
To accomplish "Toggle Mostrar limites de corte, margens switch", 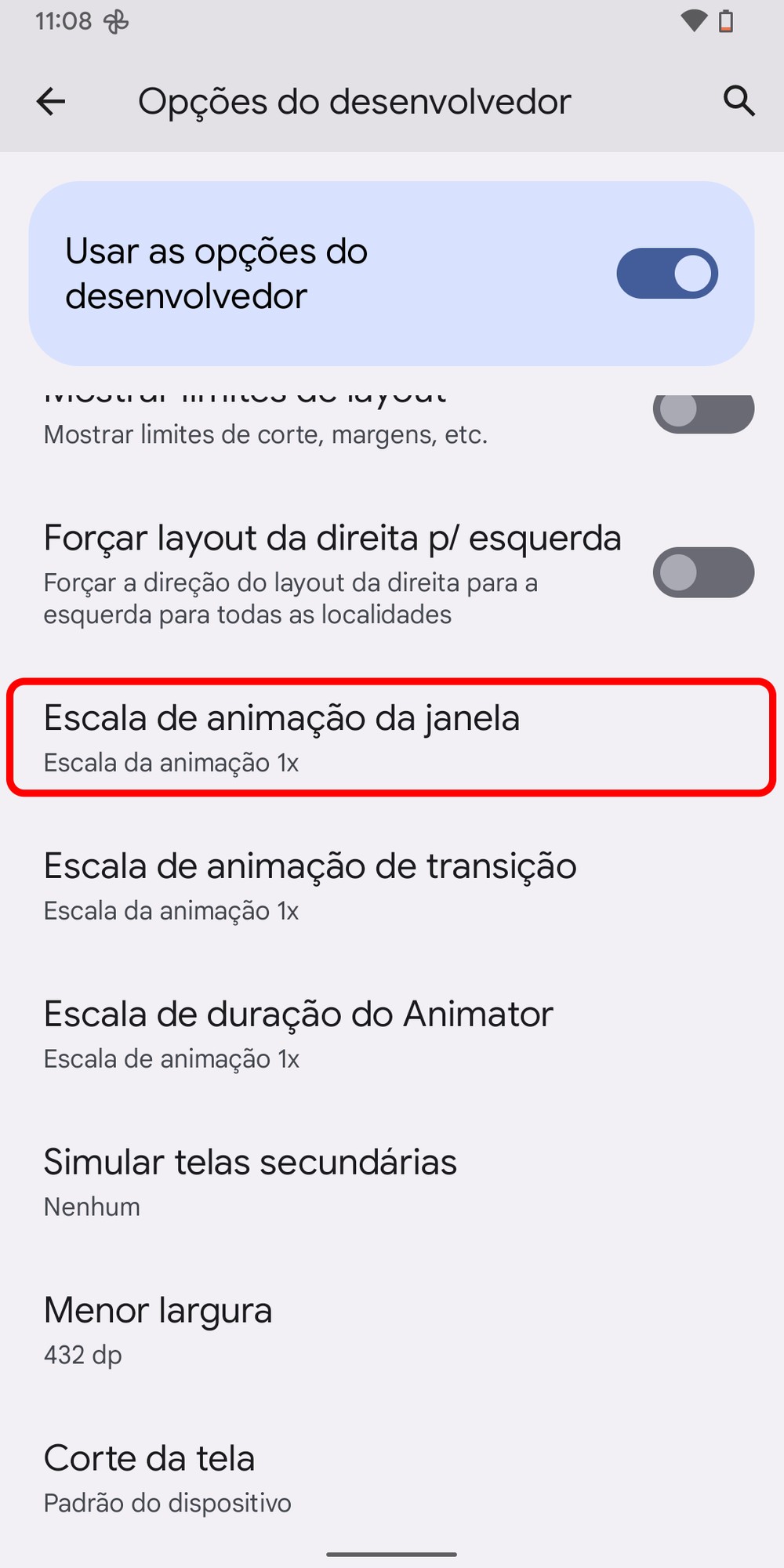I will 702,412.
